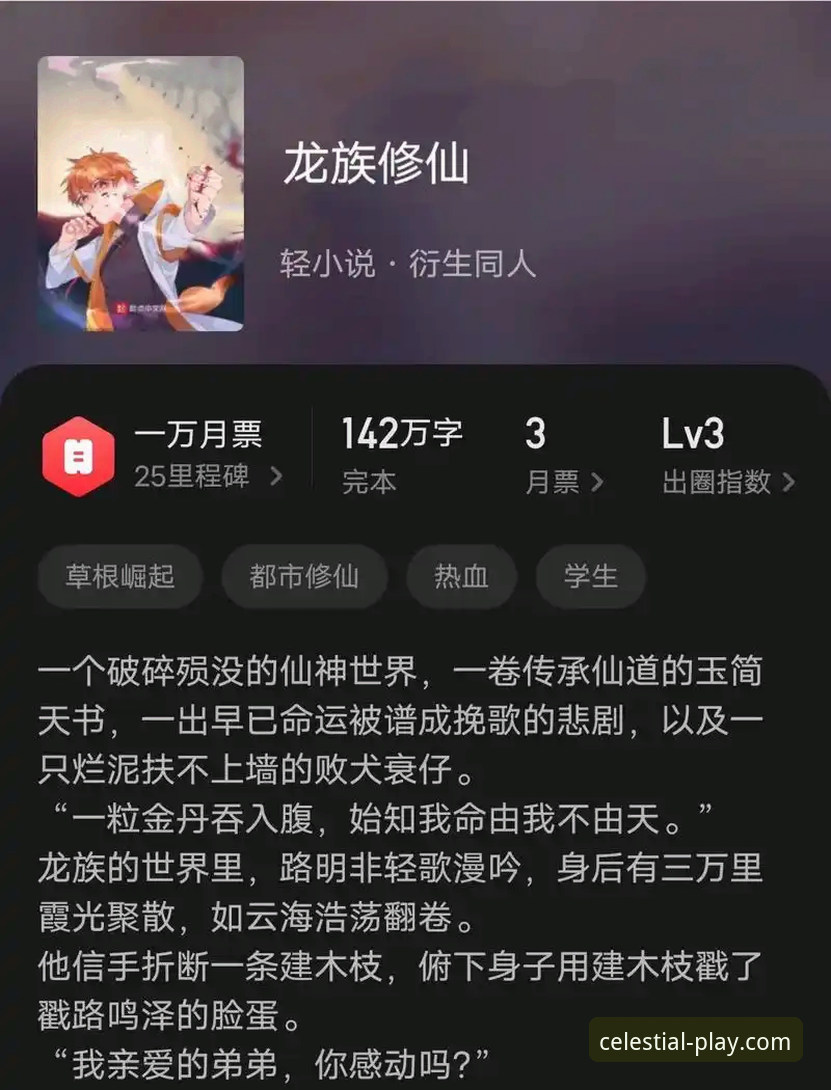Click the monthly ticket count of 3
The image size is (831, 1090).
pos(536,432)
